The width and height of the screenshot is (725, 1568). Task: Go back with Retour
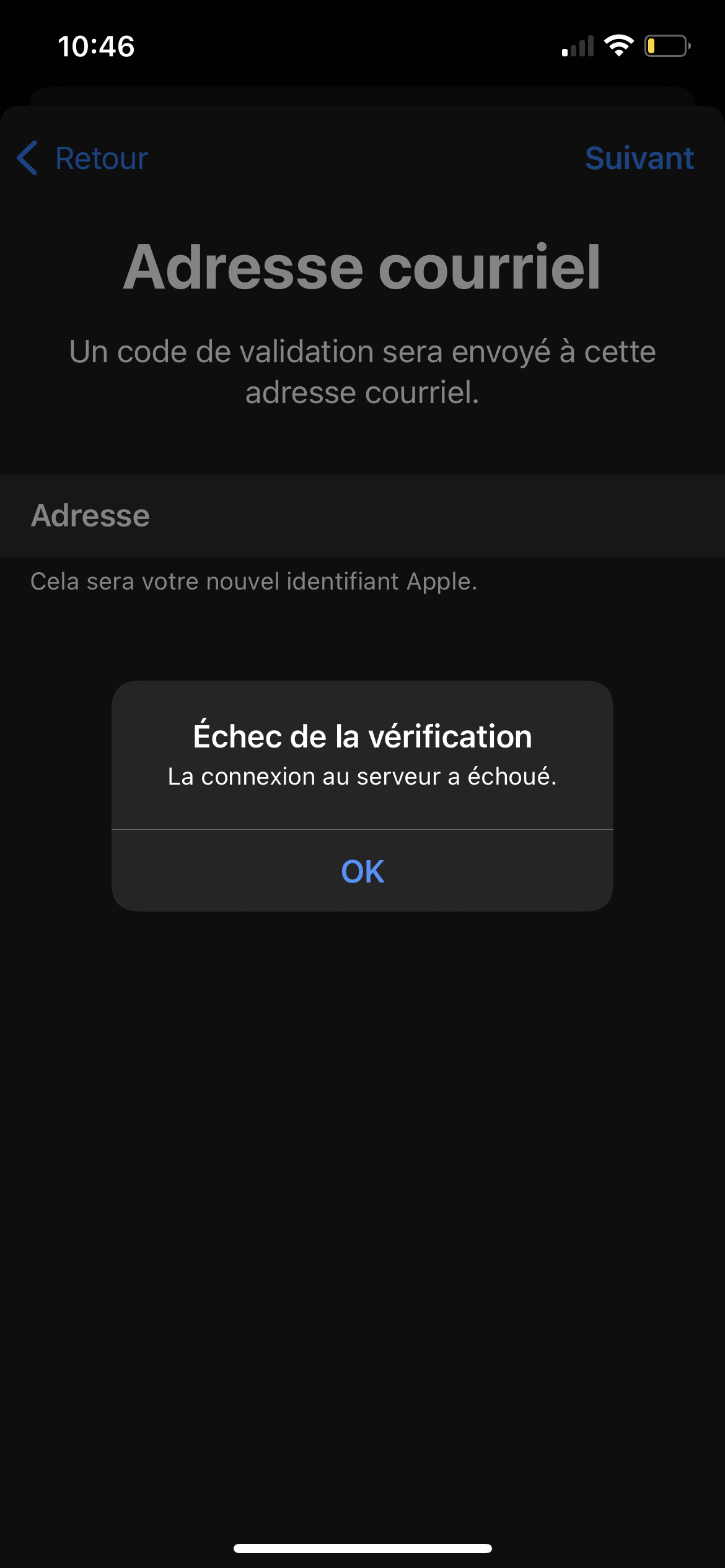83,159
